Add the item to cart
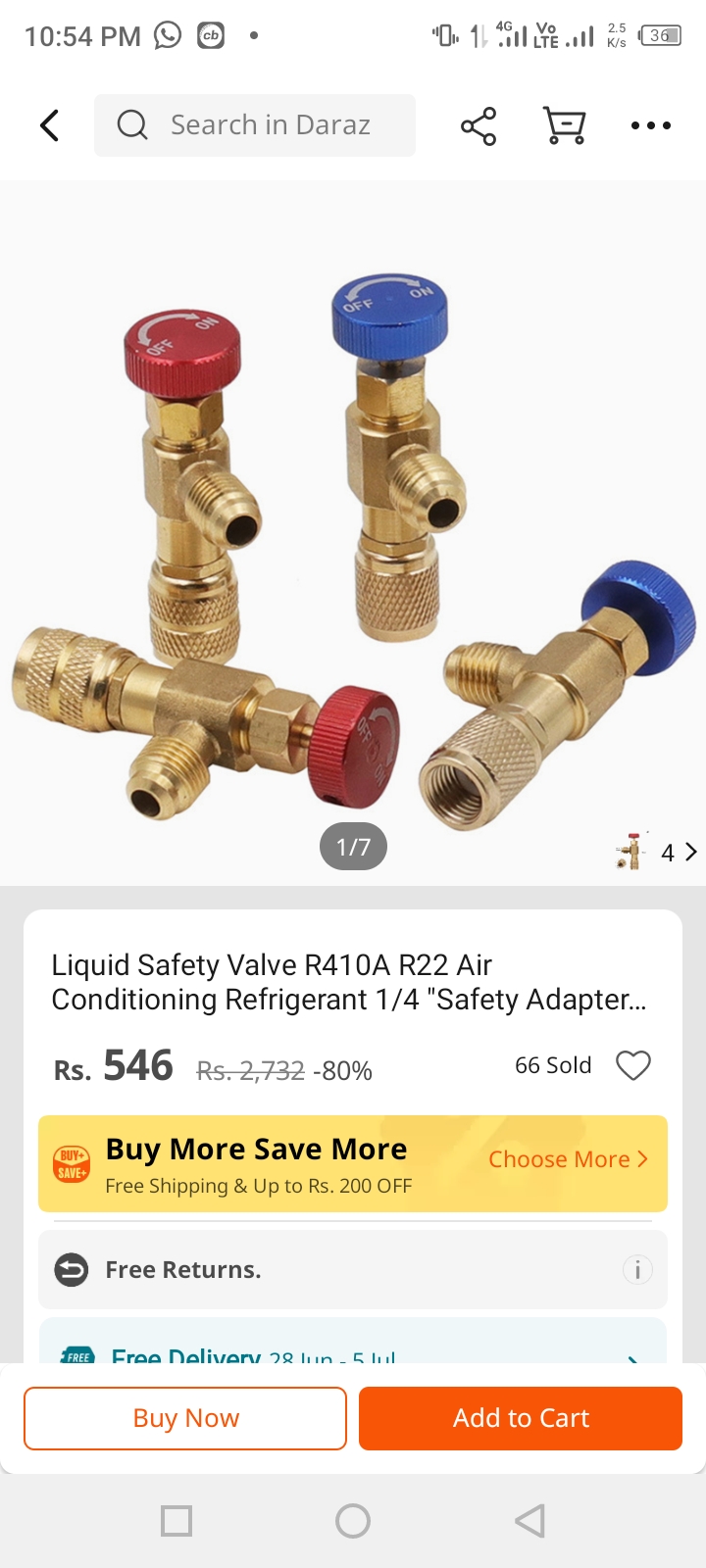706x1568 pixels. [521, 1418]
